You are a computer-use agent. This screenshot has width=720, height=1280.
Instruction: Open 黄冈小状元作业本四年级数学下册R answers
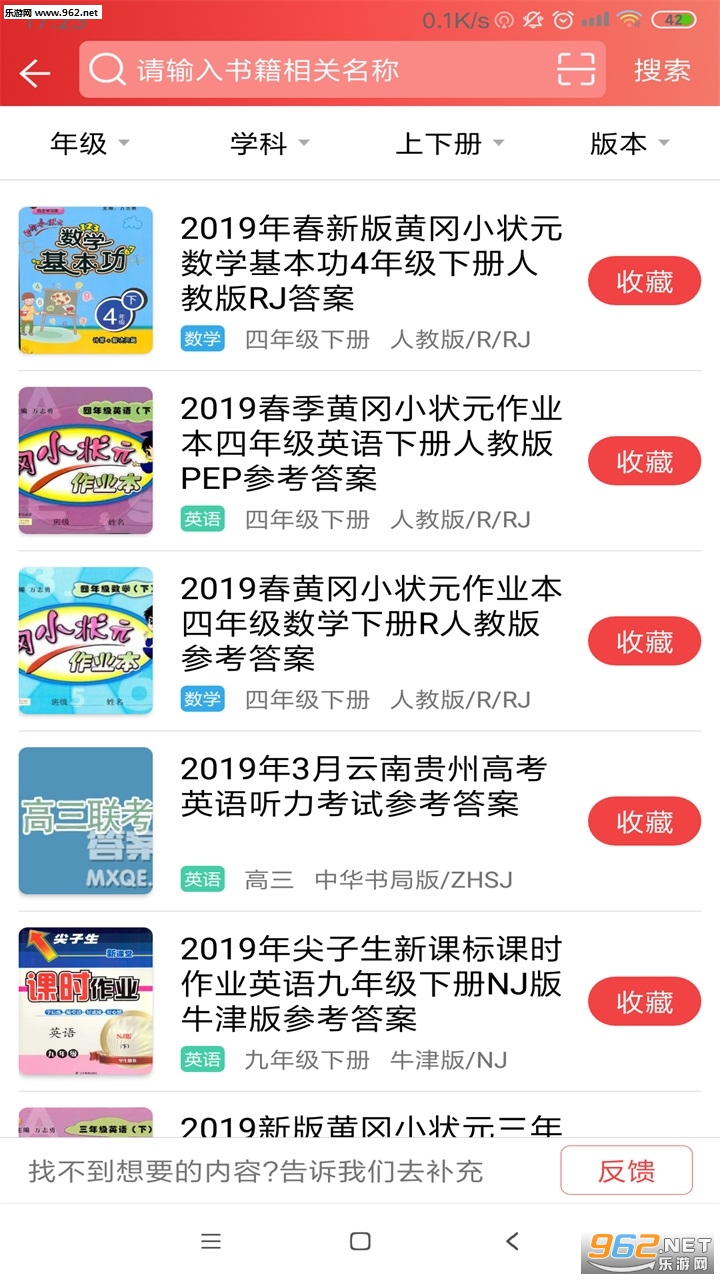coord(370,623)
